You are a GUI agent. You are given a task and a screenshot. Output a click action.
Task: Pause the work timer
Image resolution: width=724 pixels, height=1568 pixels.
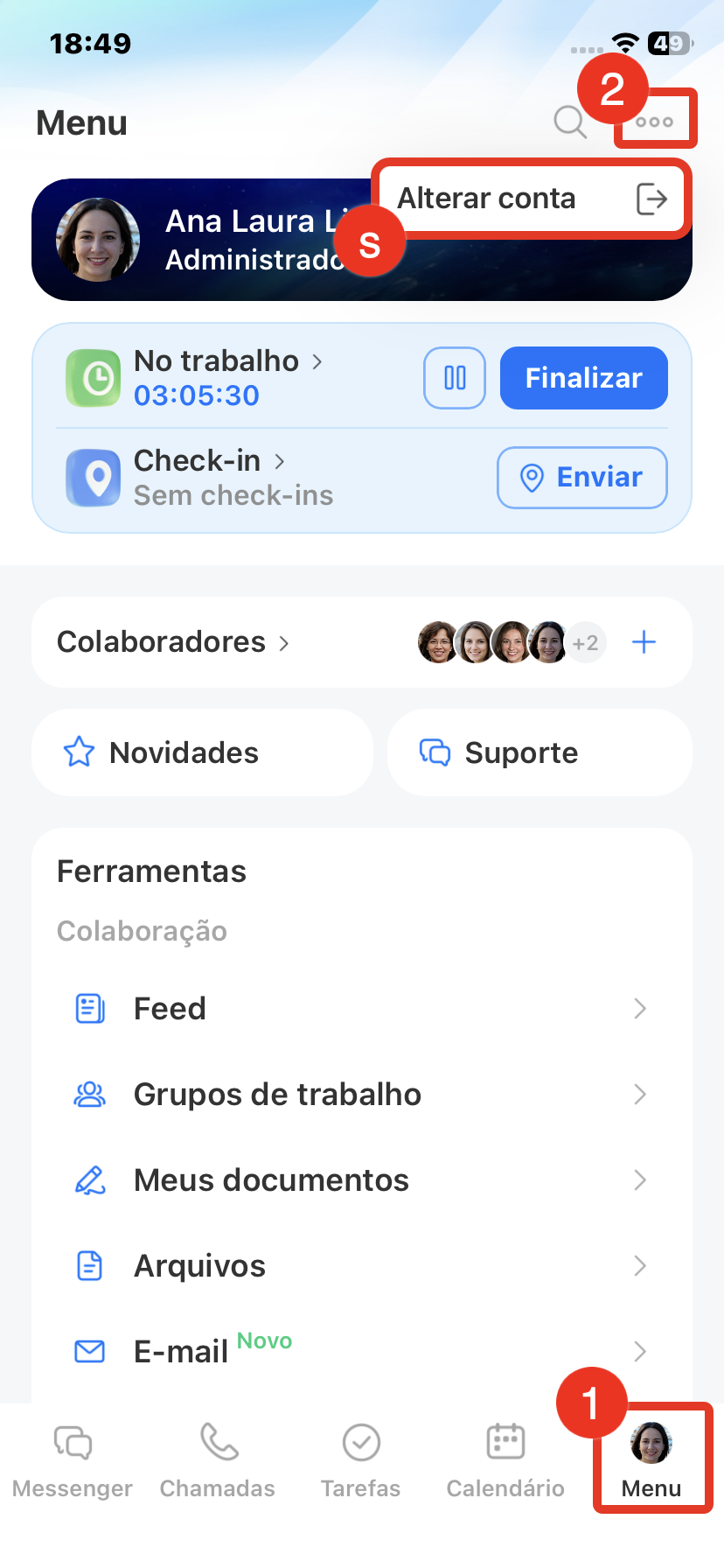pyautogui.click(x=455, y=378)
